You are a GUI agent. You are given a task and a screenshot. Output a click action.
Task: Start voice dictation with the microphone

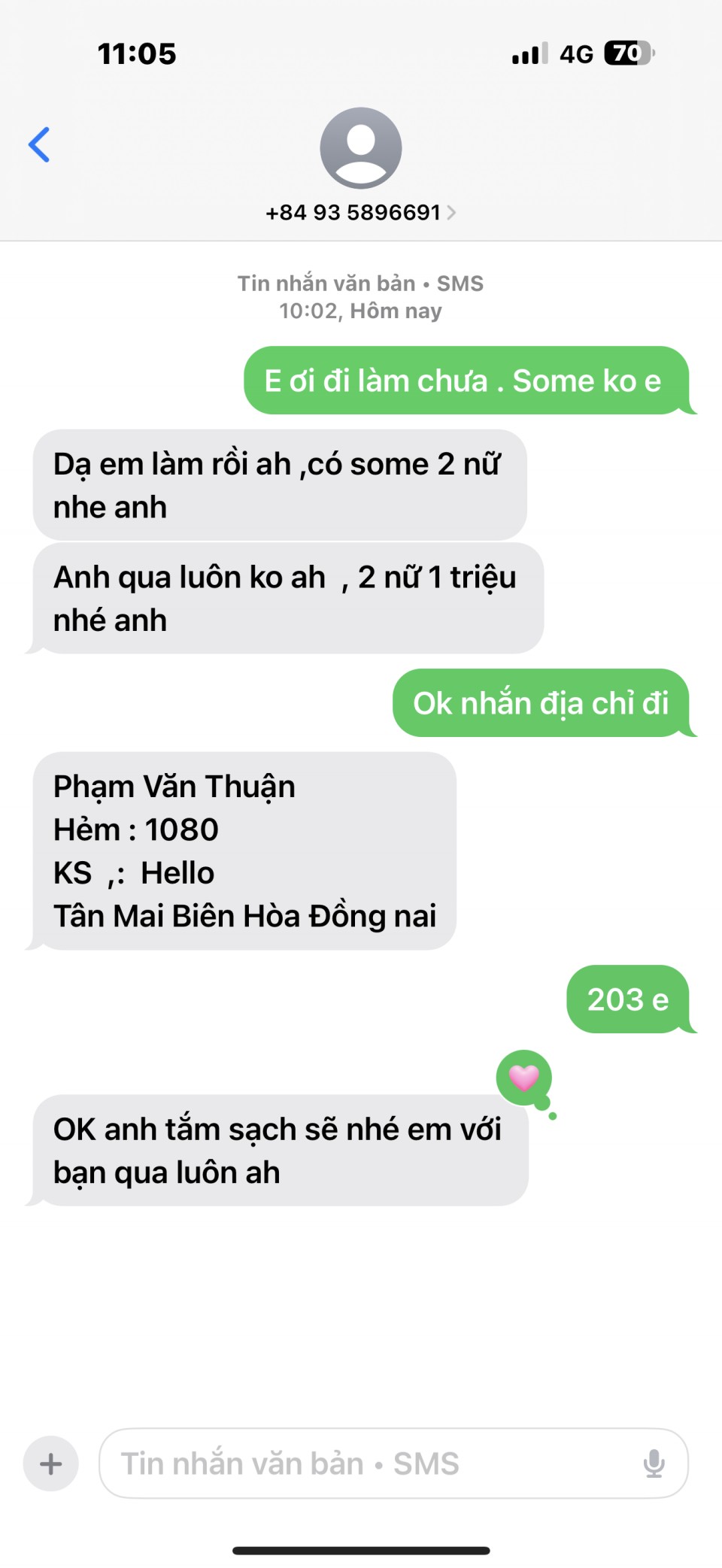pos(654,1463)
